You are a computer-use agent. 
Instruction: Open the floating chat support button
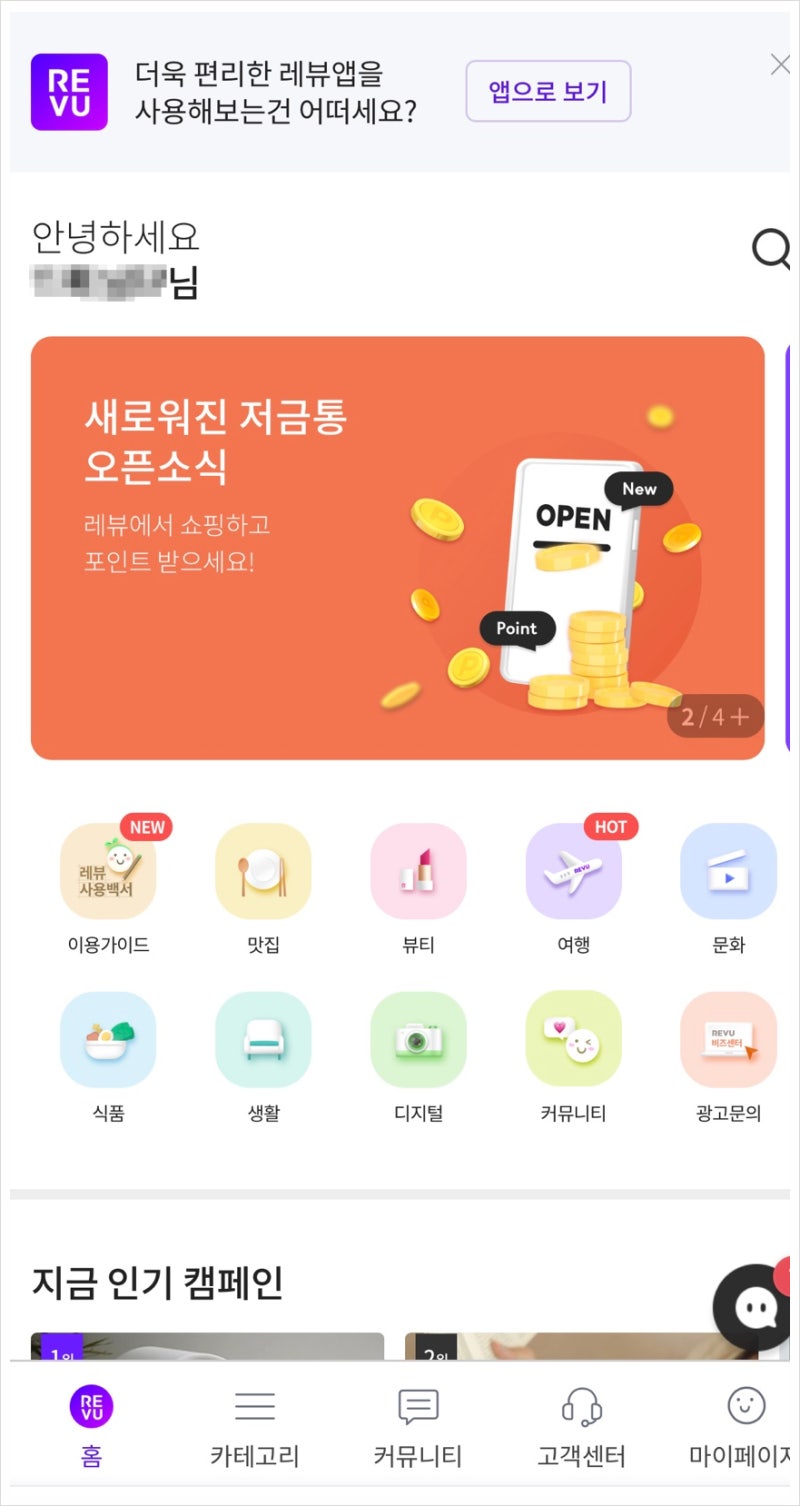(x=752, y=1306)
